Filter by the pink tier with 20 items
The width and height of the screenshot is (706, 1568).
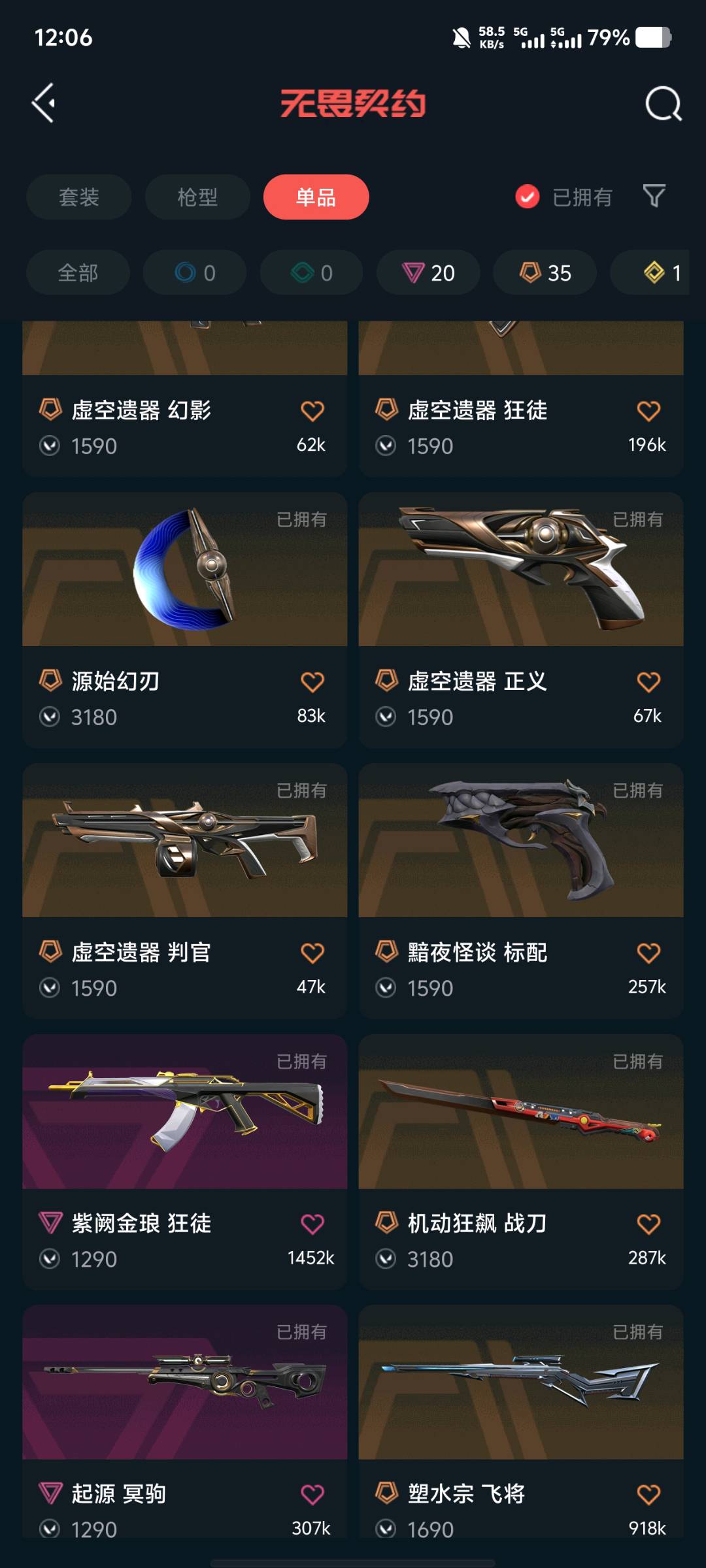pyautogui.click(x=428, y=272)
